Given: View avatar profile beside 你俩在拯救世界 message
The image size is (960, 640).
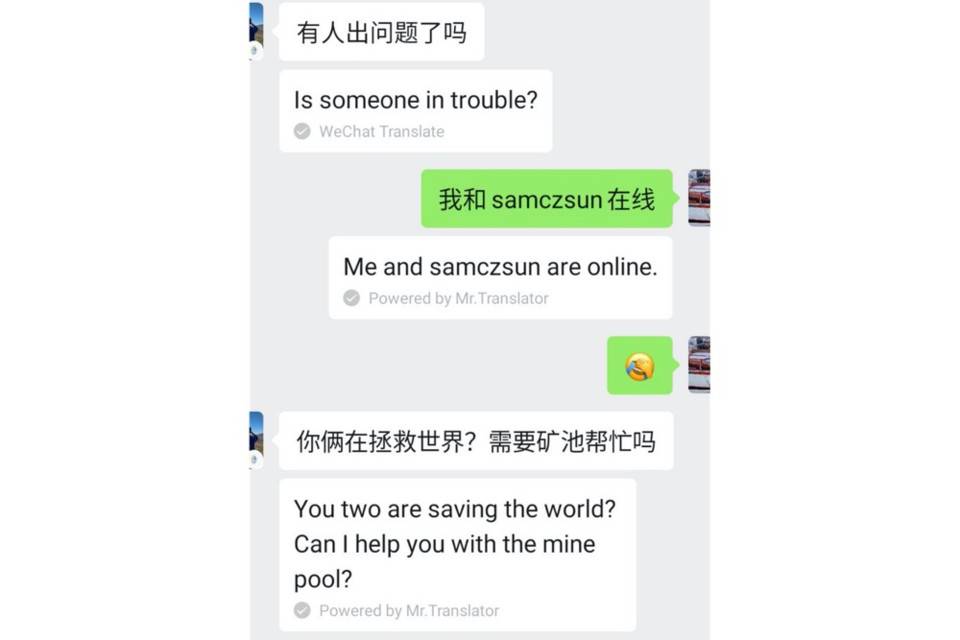Looking at the screenshot, I should point(256,440).
